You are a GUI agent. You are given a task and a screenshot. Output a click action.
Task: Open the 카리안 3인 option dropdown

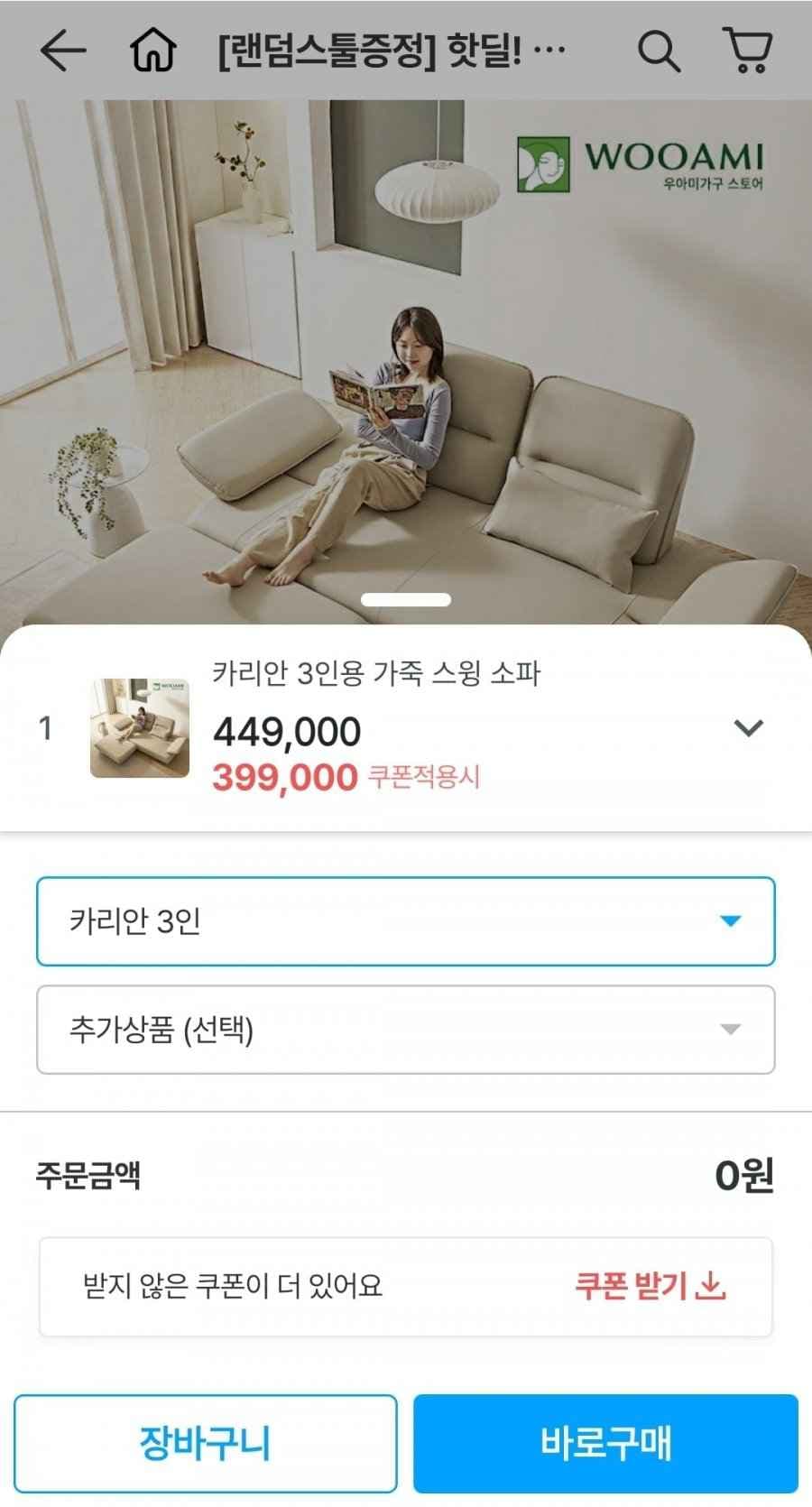(x=406, y=920)
